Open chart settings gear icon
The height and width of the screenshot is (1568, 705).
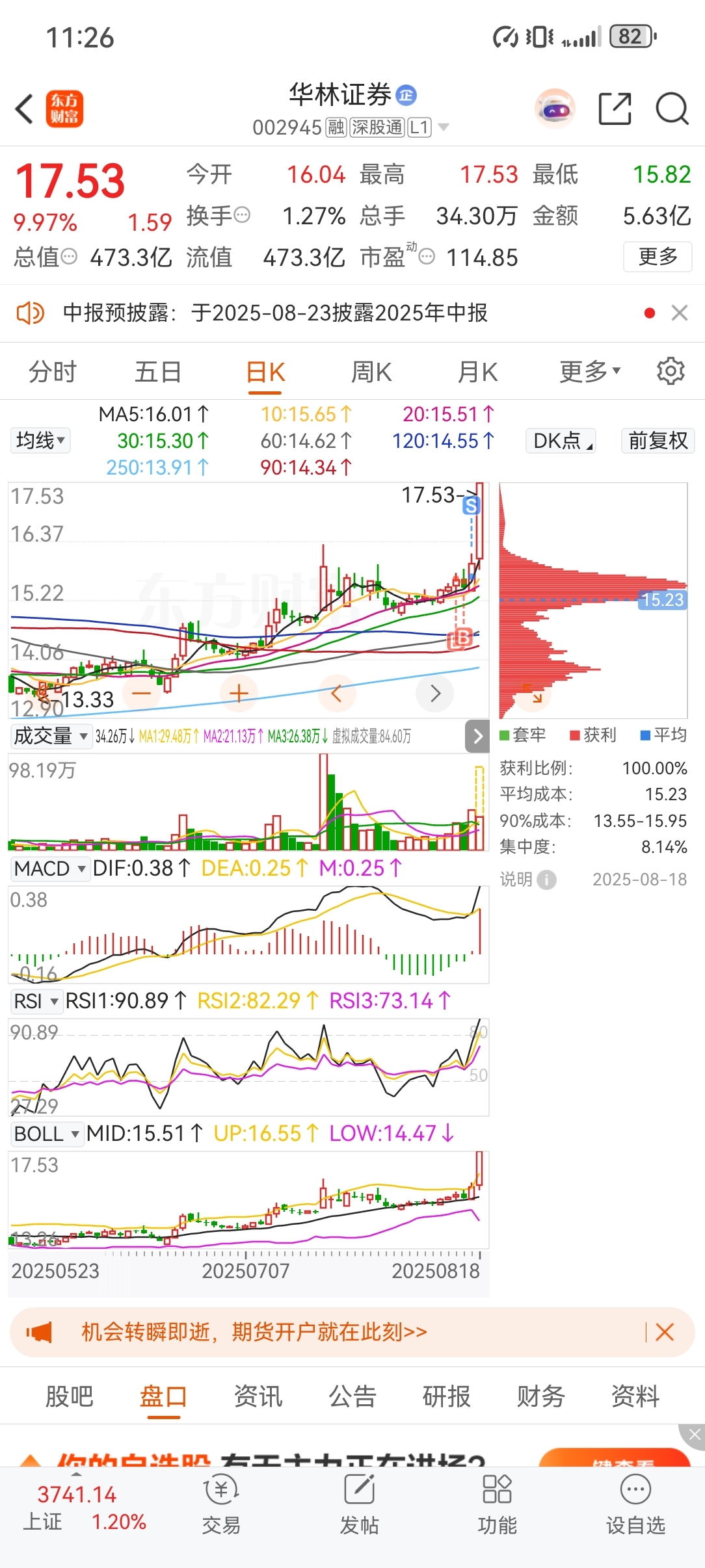671,371
